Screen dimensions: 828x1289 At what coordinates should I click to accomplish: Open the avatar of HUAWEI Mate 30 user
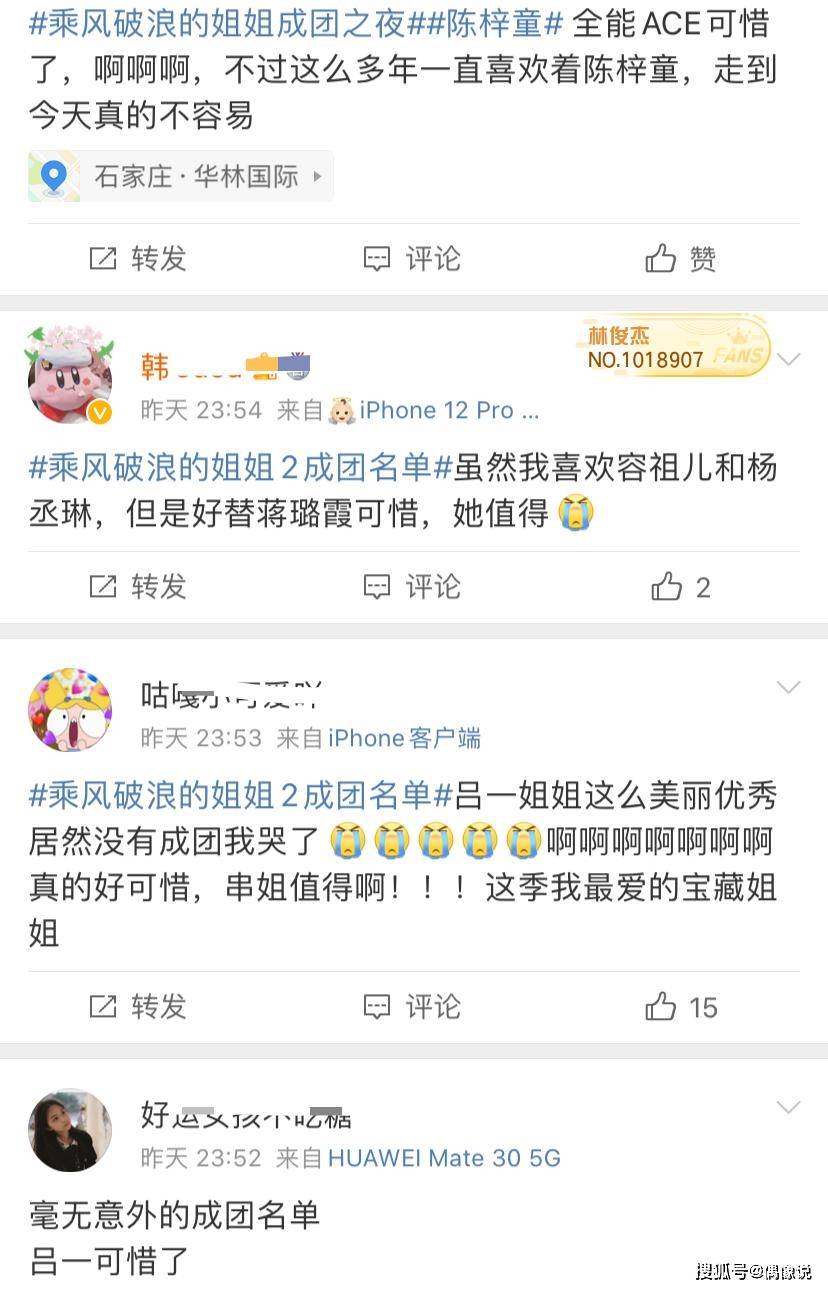pyautogui.click(x=69, y=1130)
